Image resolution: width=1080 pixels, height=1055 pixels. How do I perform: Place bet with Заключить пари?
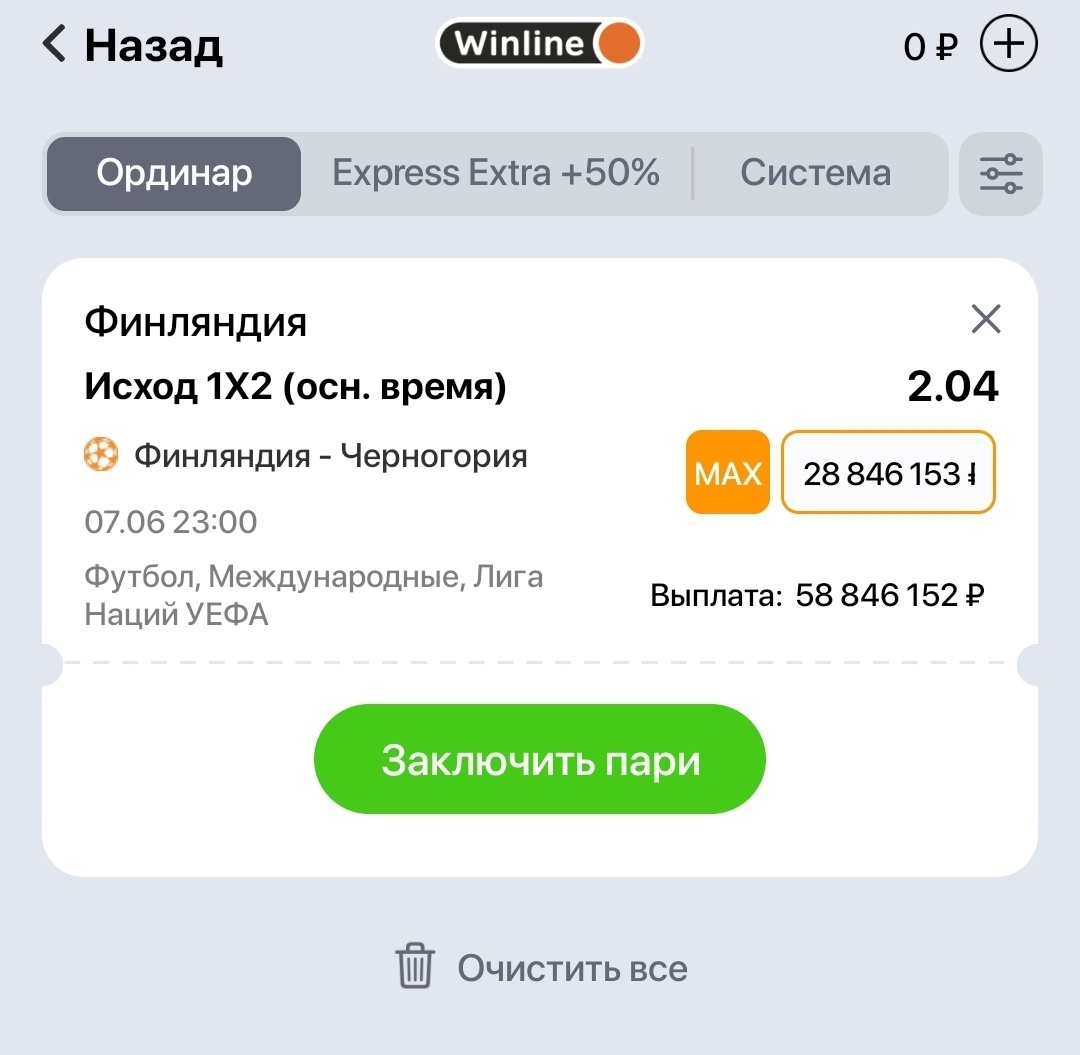point(540,760)
